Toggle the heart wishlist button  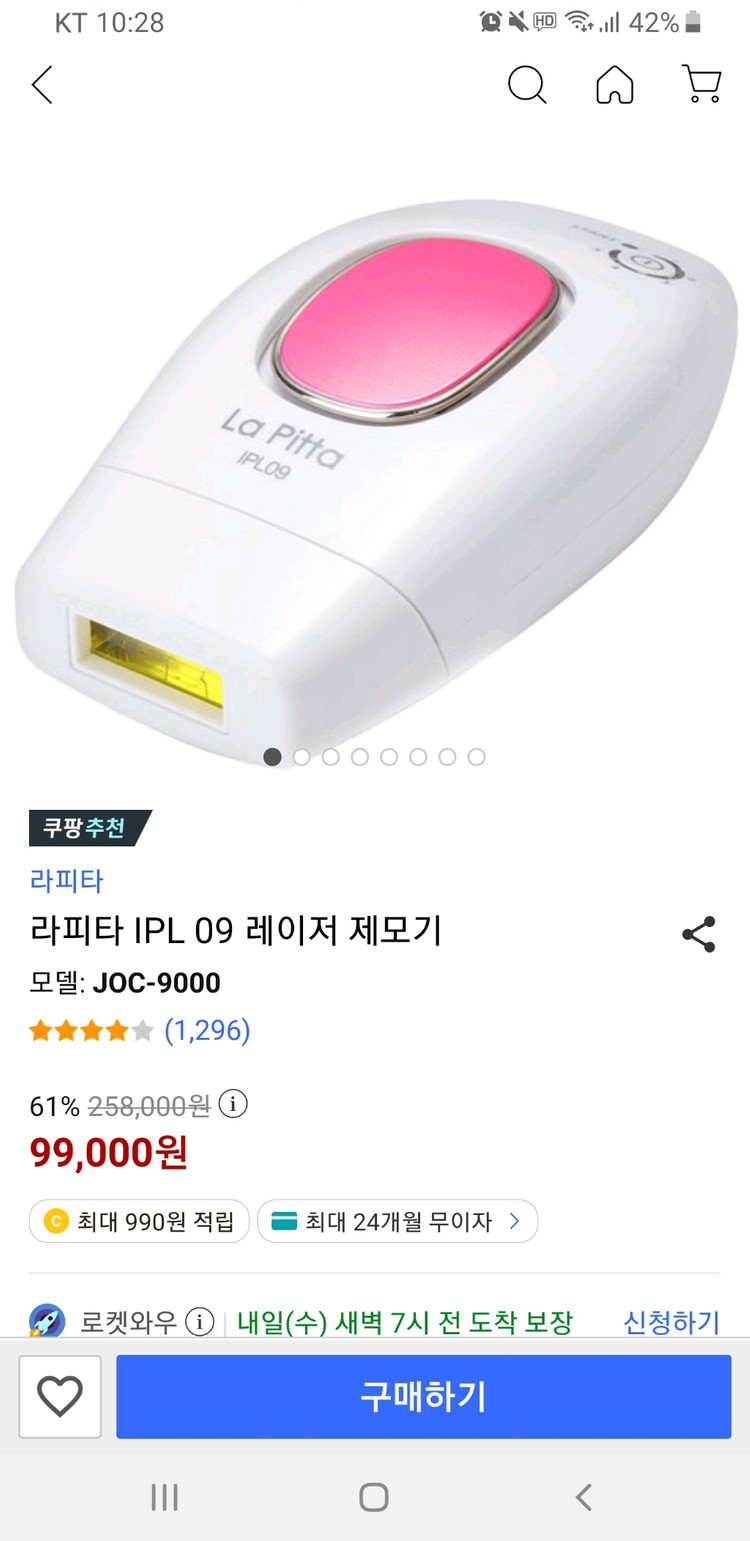click(x=59, y=1397)
